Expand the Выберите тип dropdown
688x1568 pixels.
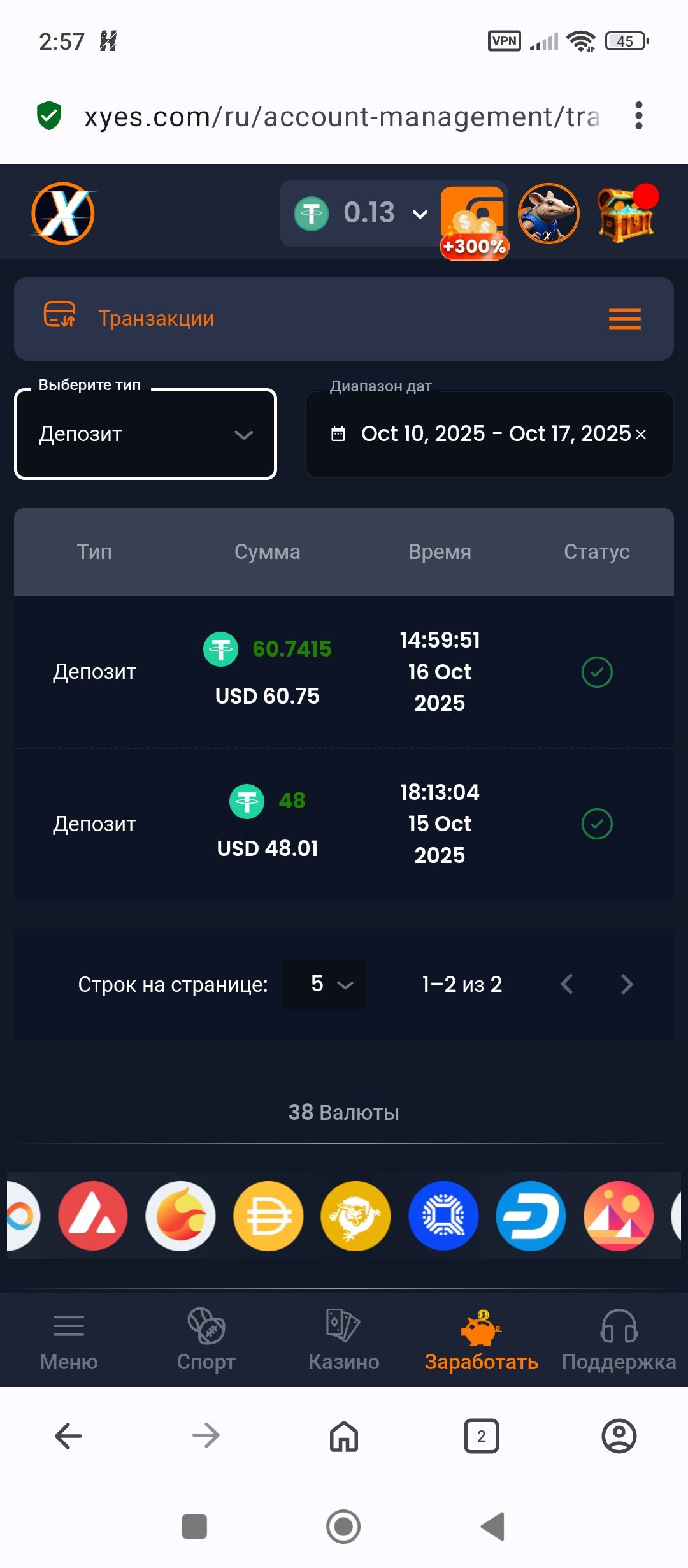[145, 434]
